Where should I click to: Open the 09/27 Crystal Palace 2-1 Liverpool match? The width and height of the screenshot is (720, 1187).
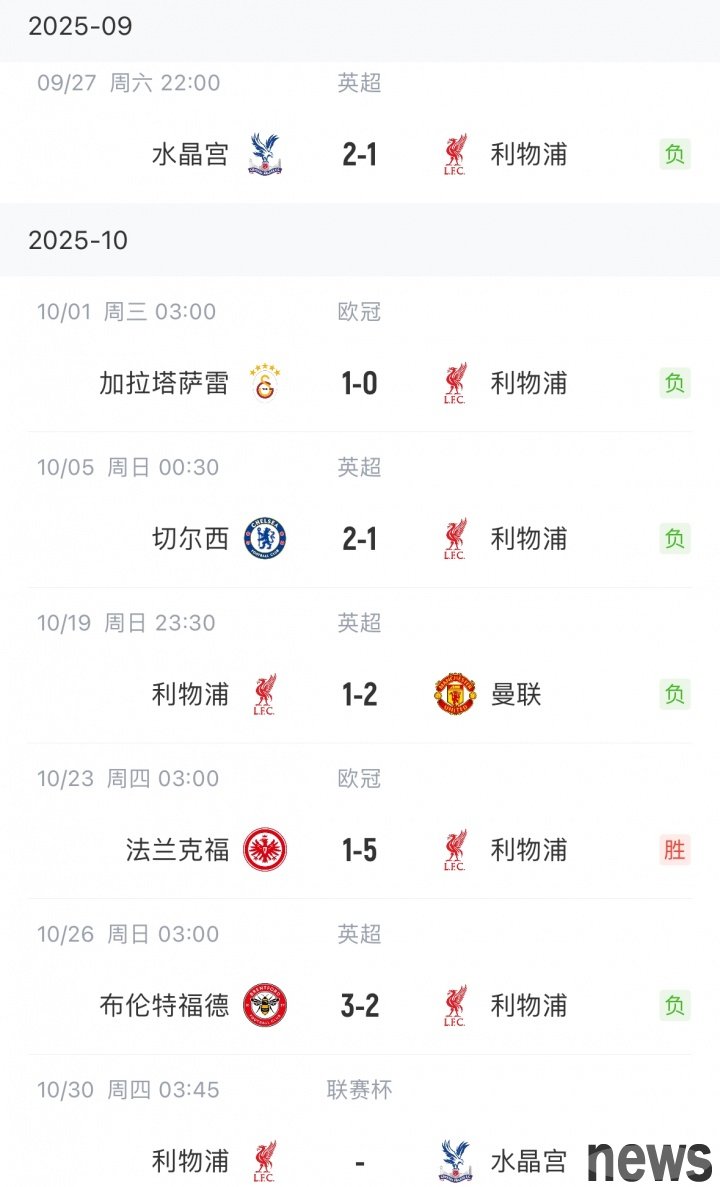coord(359,154)
